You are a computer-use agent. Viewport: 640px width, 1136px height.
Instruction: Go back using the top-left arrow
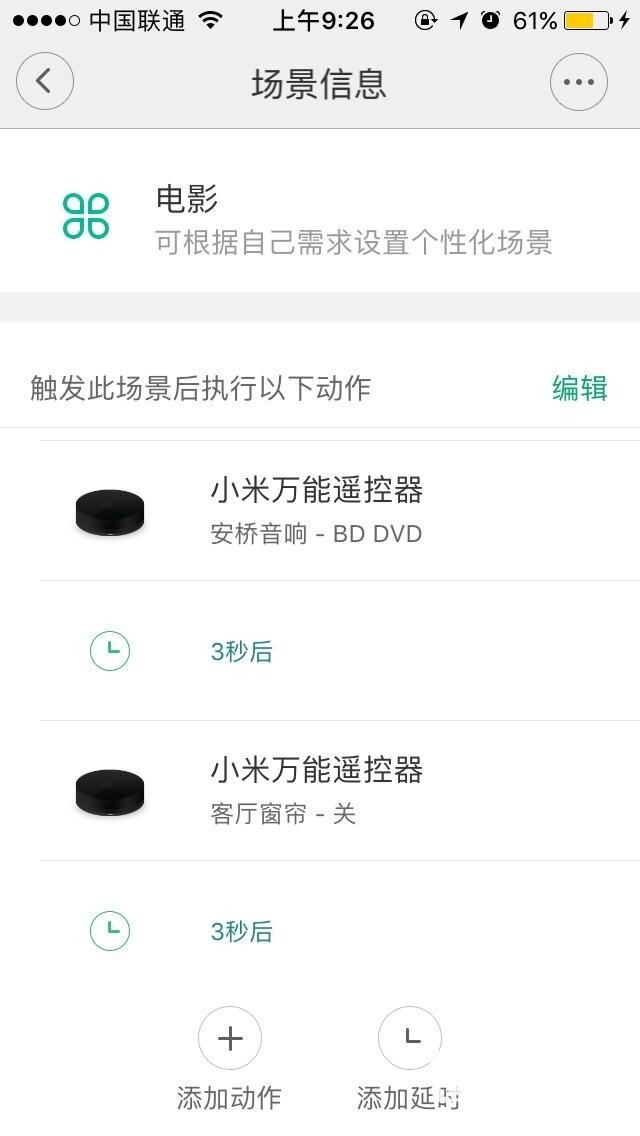click(x=45, y=82)
